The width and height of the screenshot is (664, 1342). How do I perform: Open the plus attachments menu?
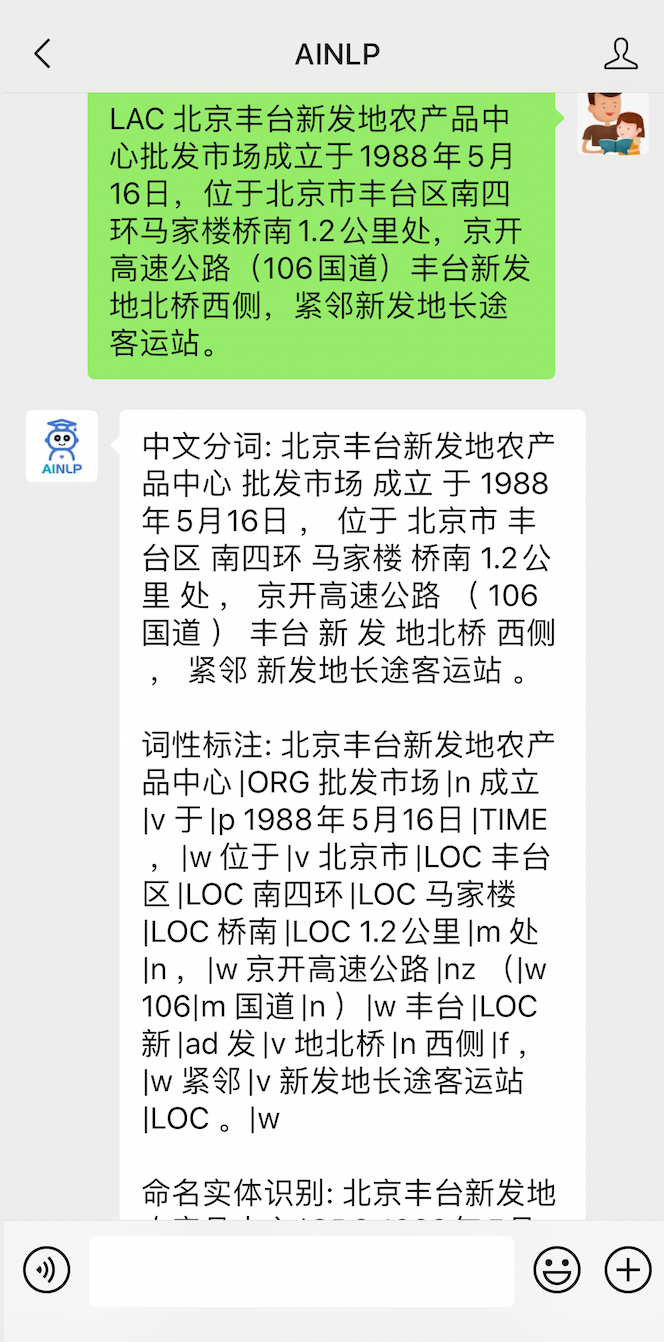click(628, 1270)
